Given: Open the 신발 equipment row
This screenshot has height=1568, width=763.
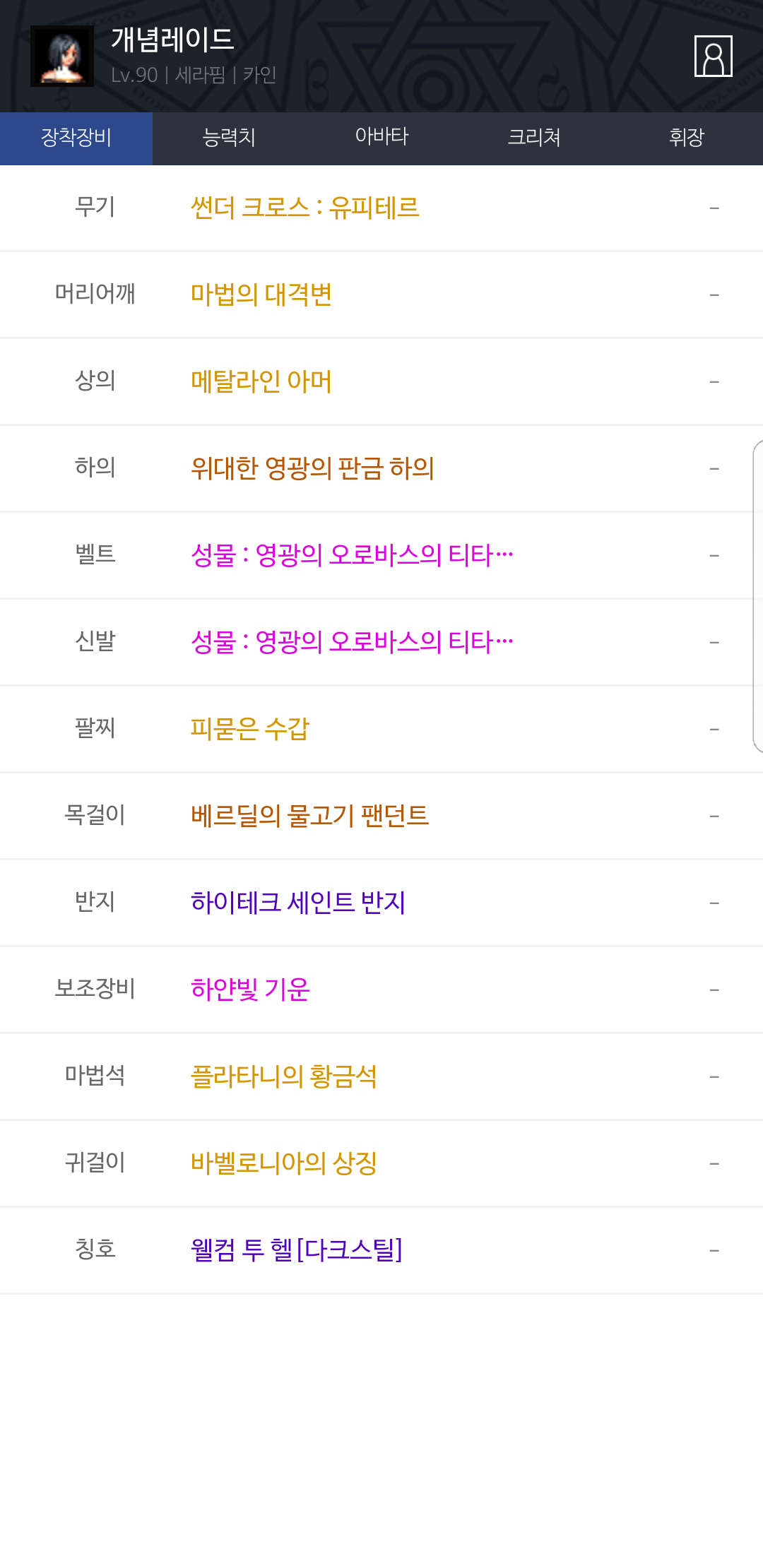Looking at the screenshot, I should [x=381, y=642].
